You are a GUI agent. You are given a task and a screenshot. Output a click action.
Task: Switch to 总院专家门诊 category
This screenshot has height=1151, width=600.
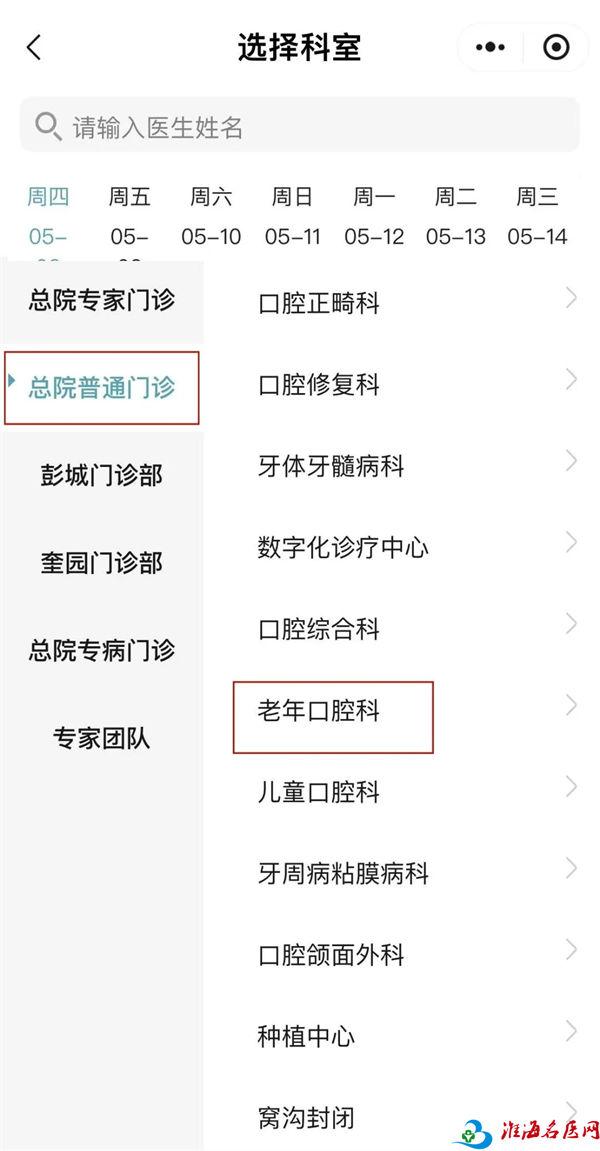point(102,300)
